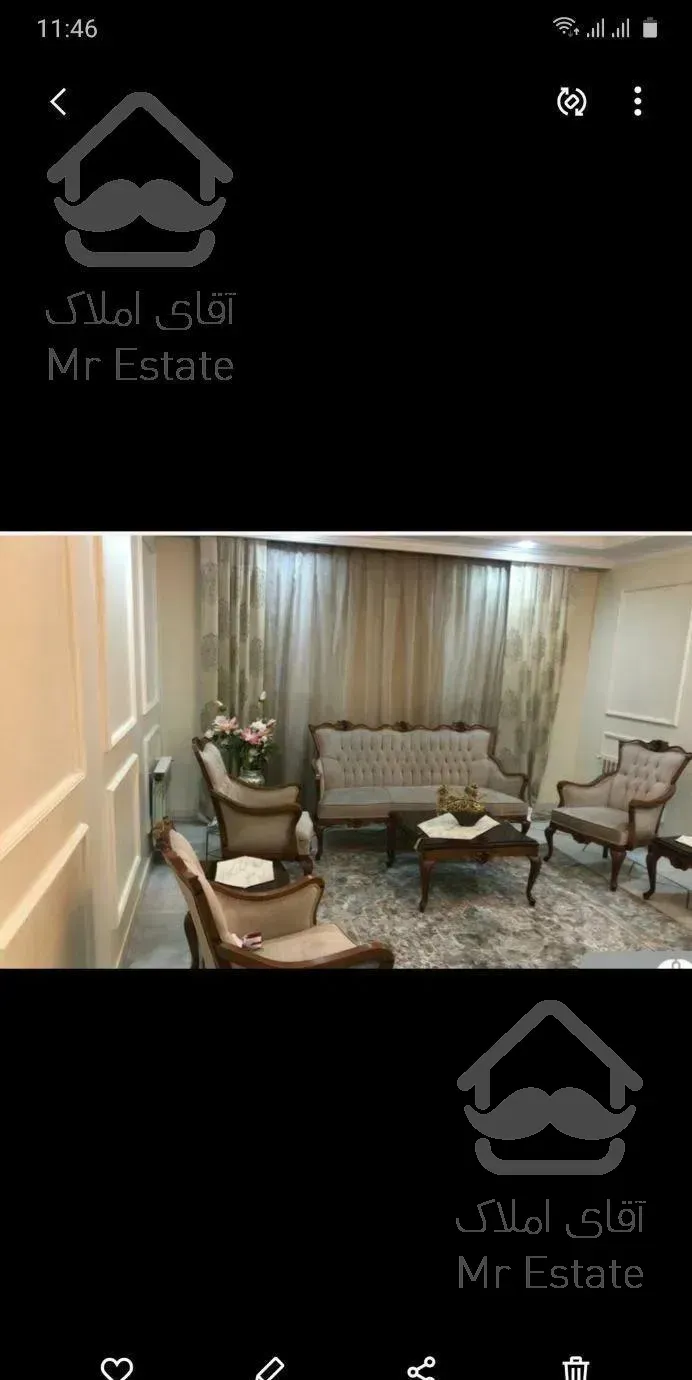Go back from the photo viewer
The width and height of the screenshot is (692, 1380).
click(59, 101)
